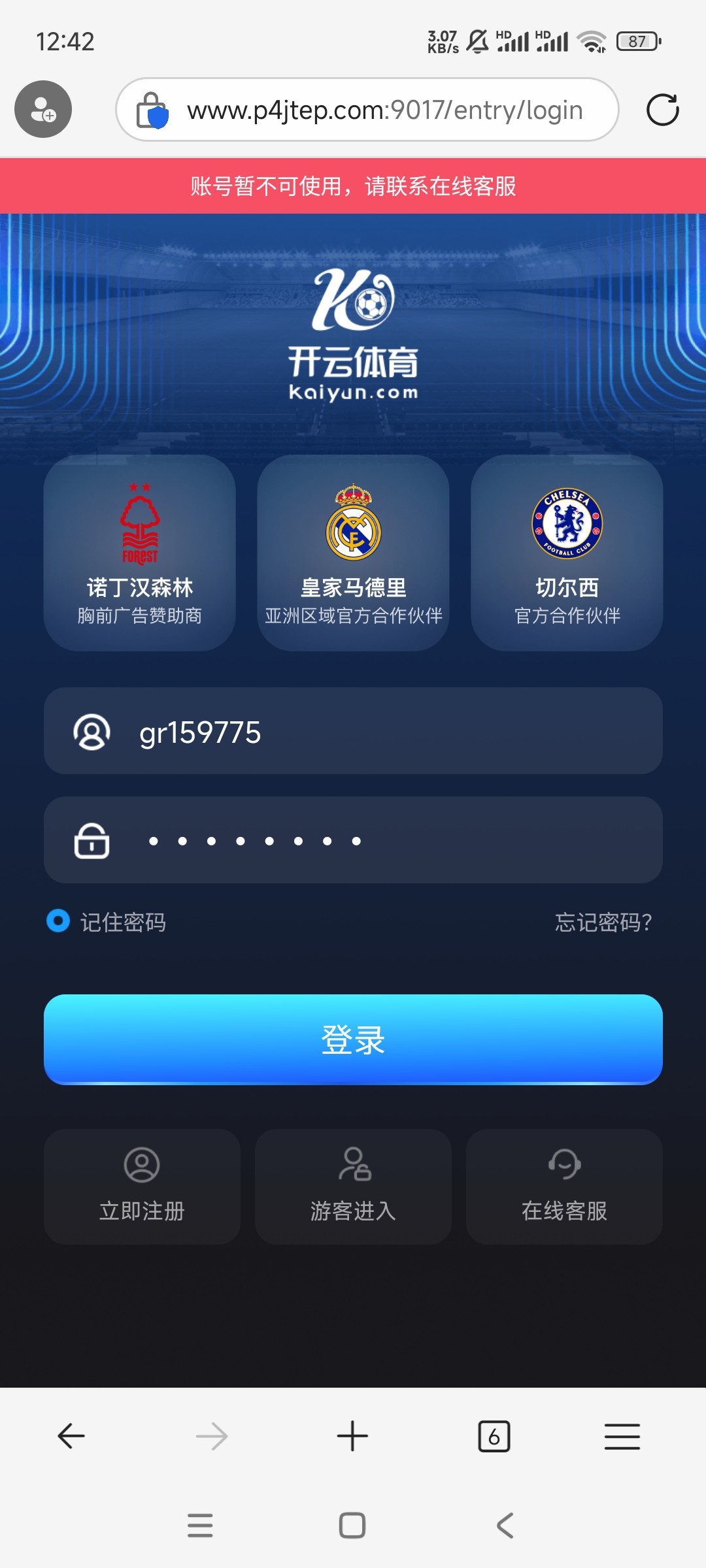Open a new tab with the plus icon
The image size is (706, 1568).
pos(352,1436)
